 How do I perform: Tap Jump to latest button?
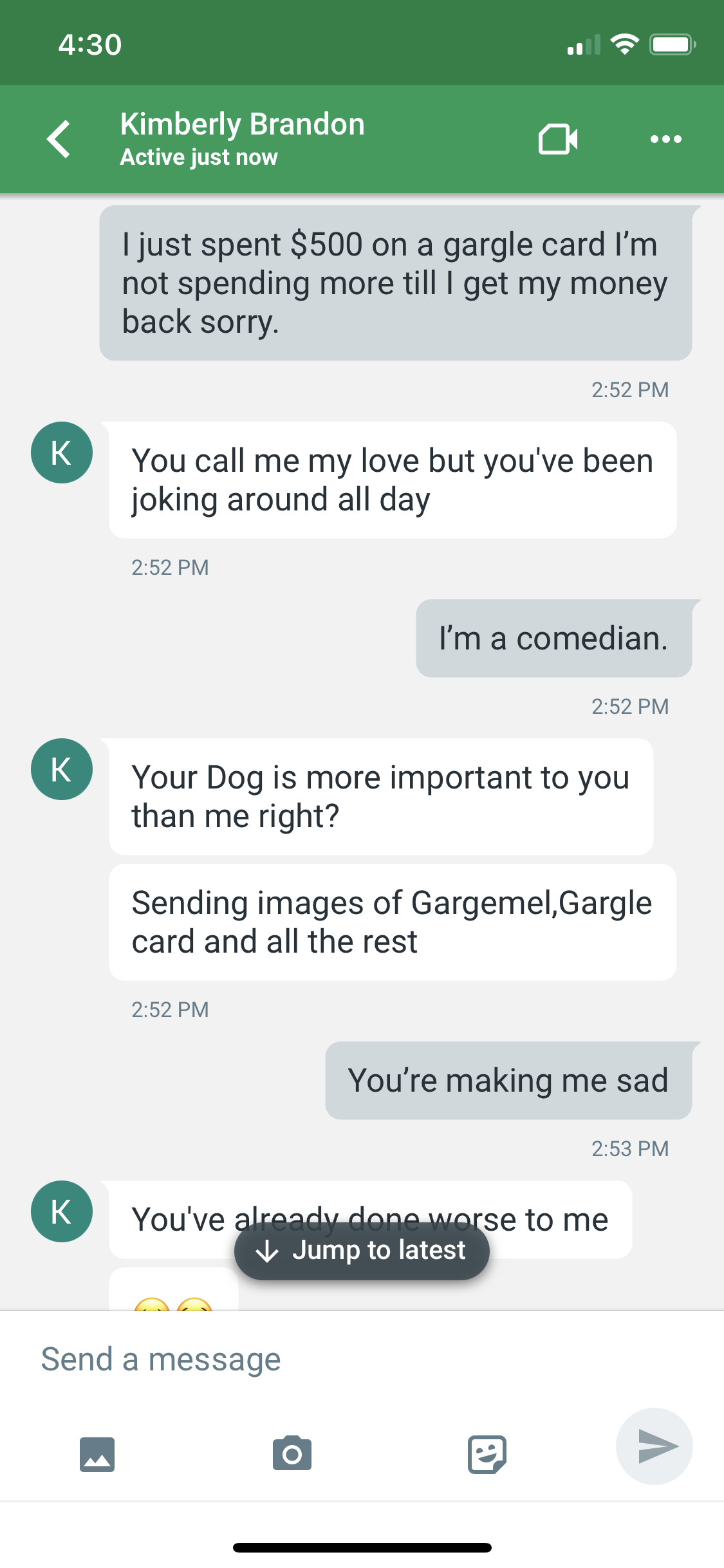[362, 1251]
